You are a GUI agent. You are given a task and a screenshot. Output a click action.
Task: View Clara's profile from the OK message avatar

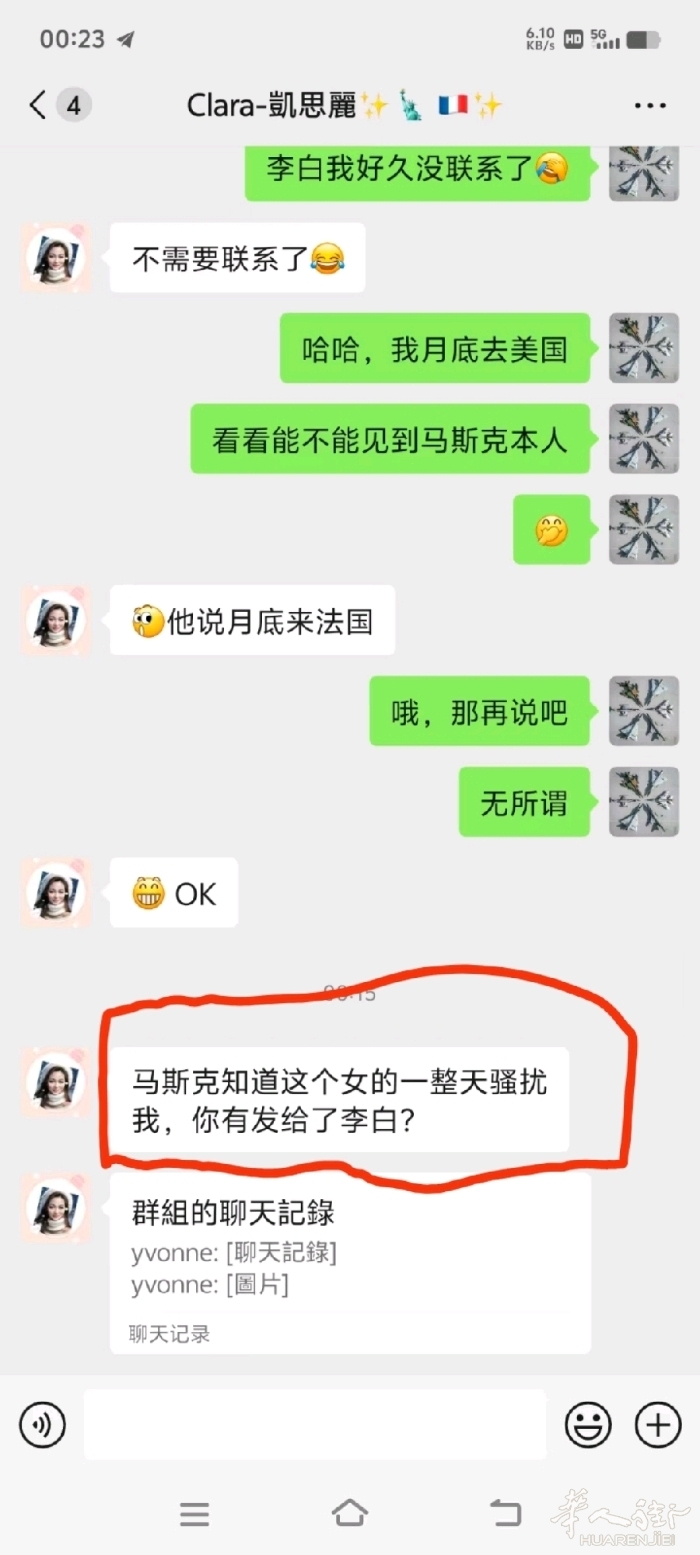(56, 892)
